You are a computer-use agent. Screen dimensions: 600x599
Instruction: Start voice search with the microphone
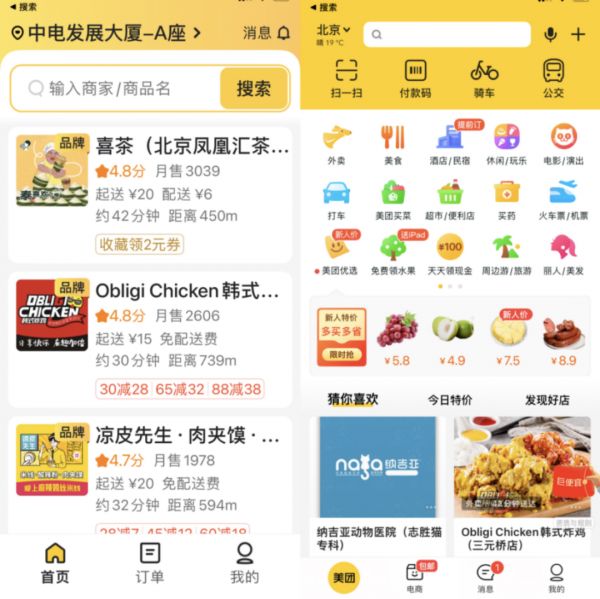[x=550, y=34]
